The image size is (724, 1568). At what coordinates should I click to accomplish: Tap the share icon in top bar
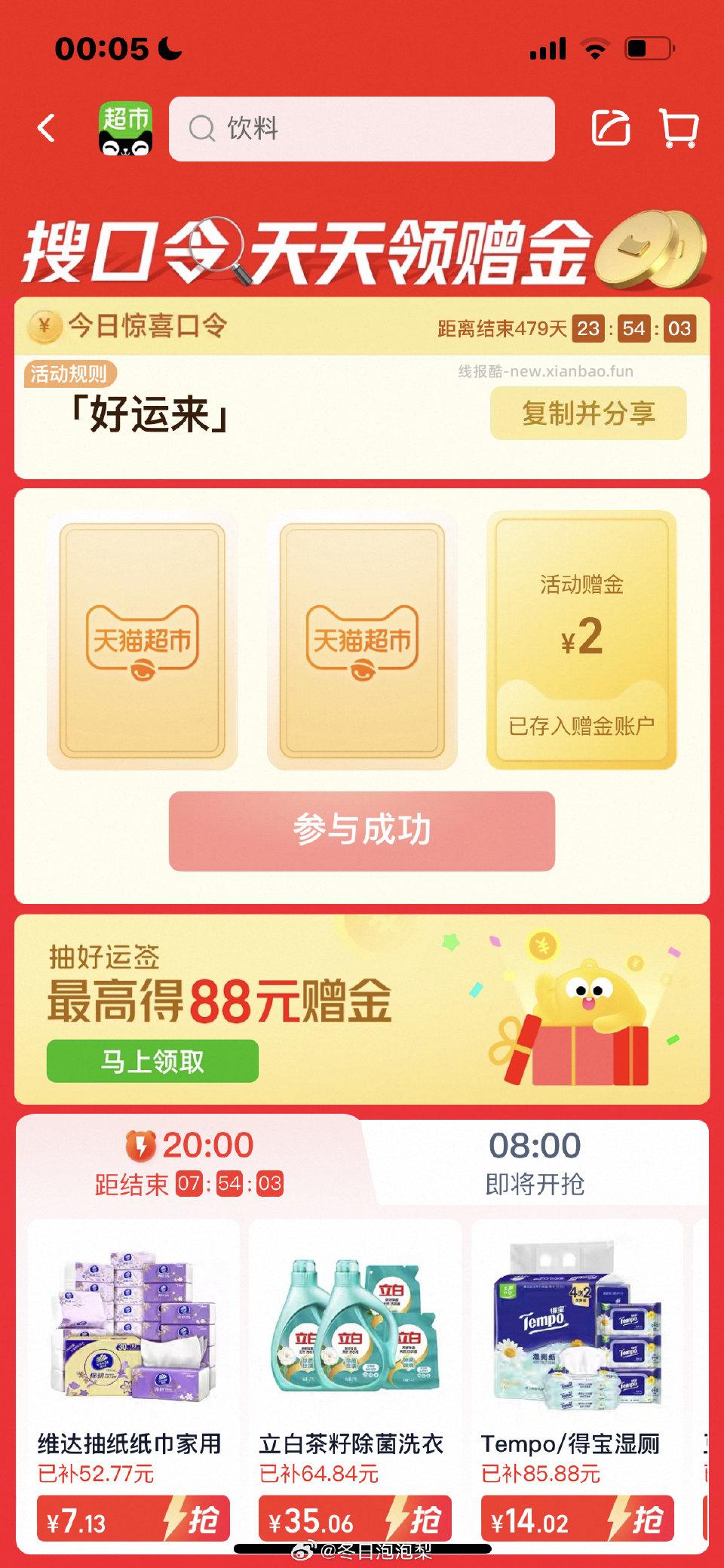point(610,128)
